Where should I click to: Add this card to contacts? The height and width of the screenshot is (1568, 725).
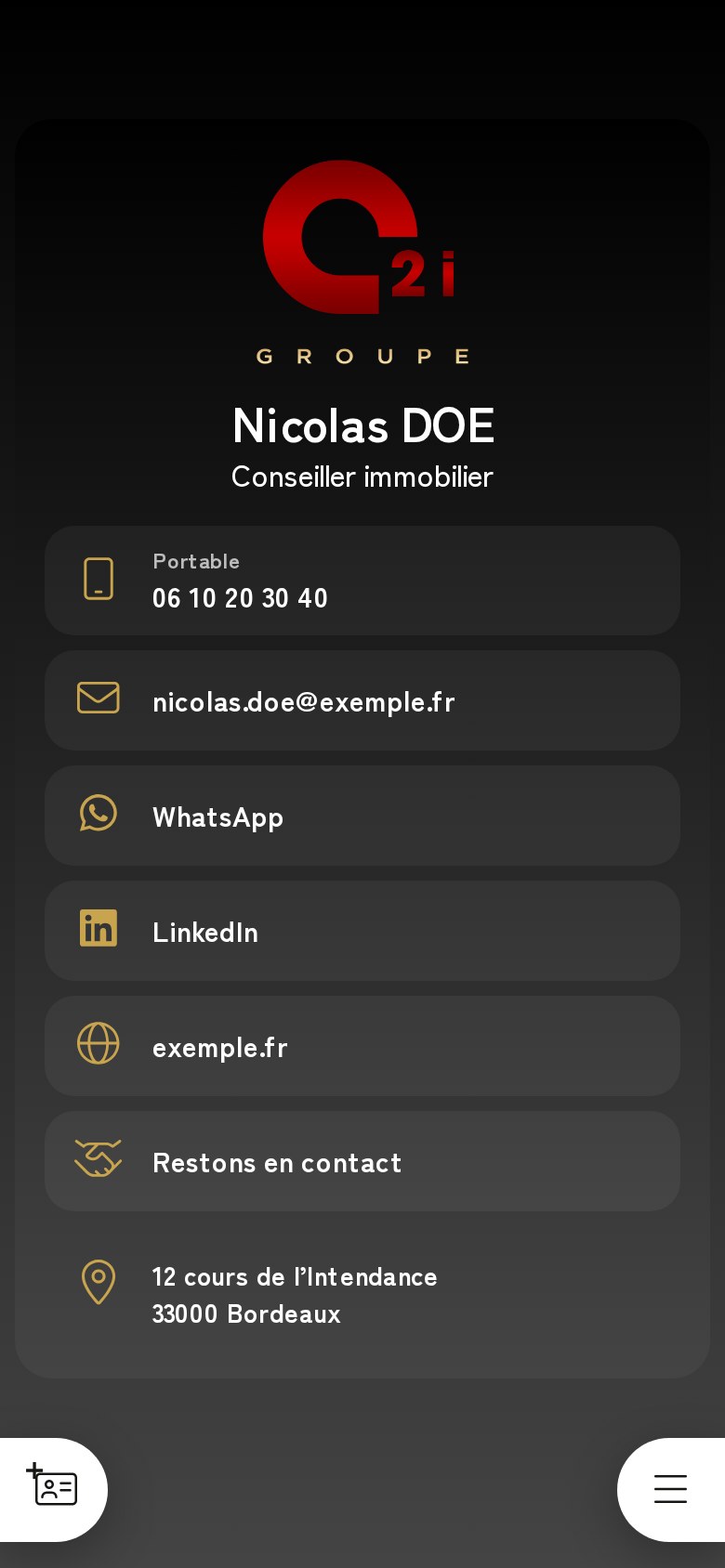tap(53, 1490)
